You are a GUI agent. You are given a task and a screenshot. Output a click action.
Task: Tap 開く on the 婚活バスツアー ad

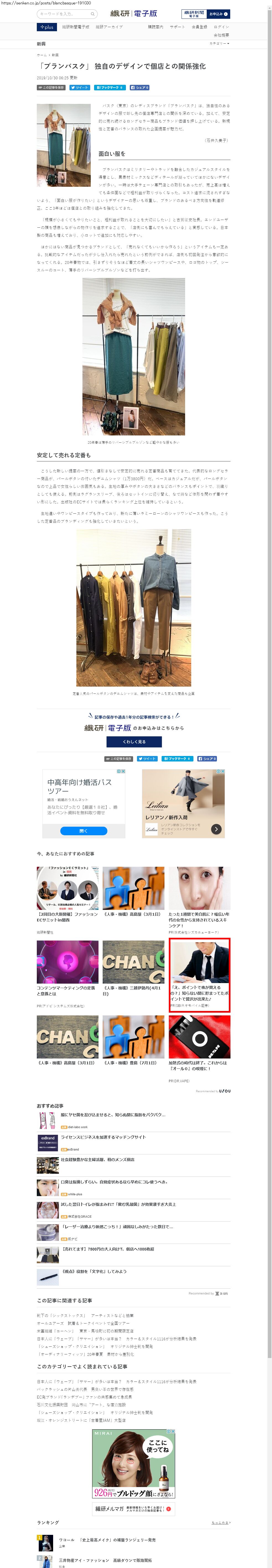pos(84,830)
